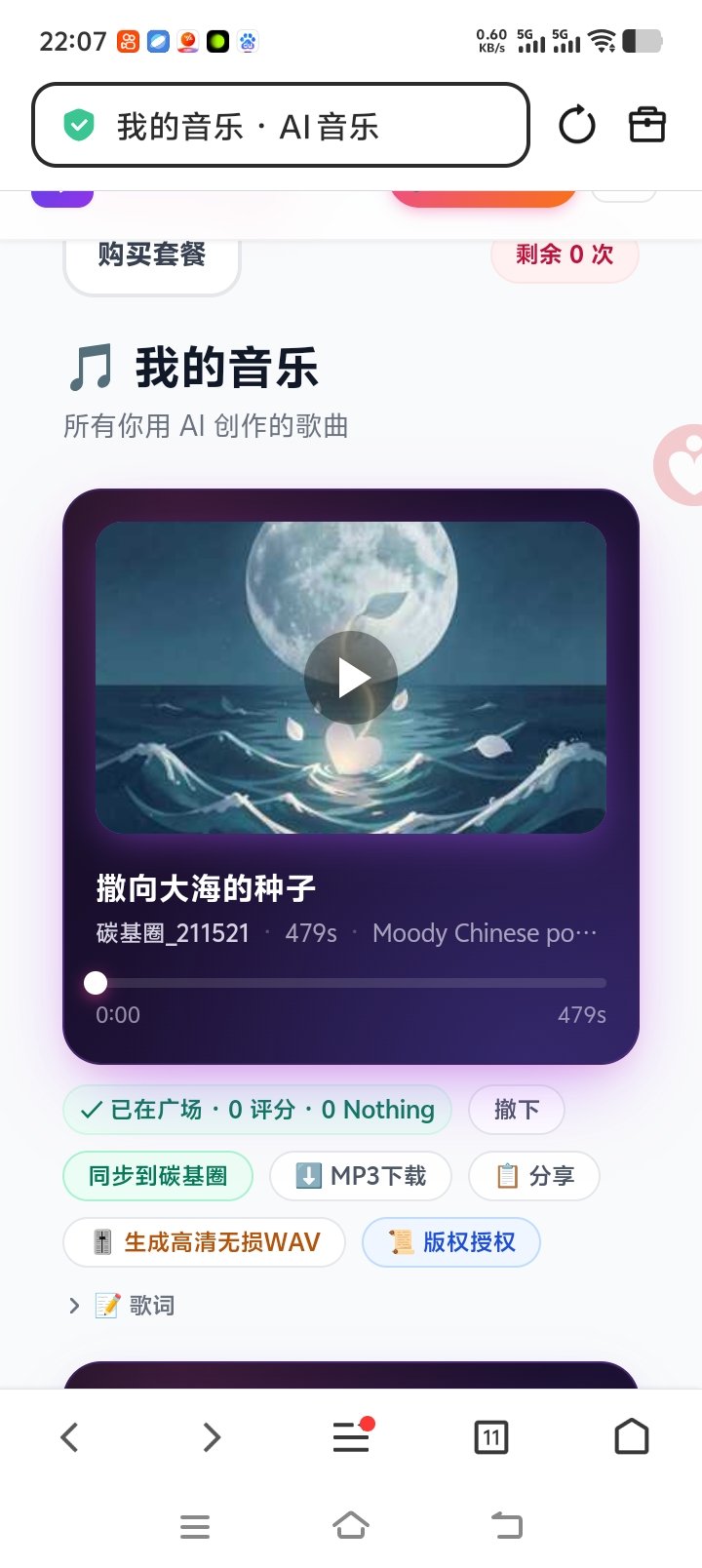Go back with the browser back arrow

(x=69, y=1437)
